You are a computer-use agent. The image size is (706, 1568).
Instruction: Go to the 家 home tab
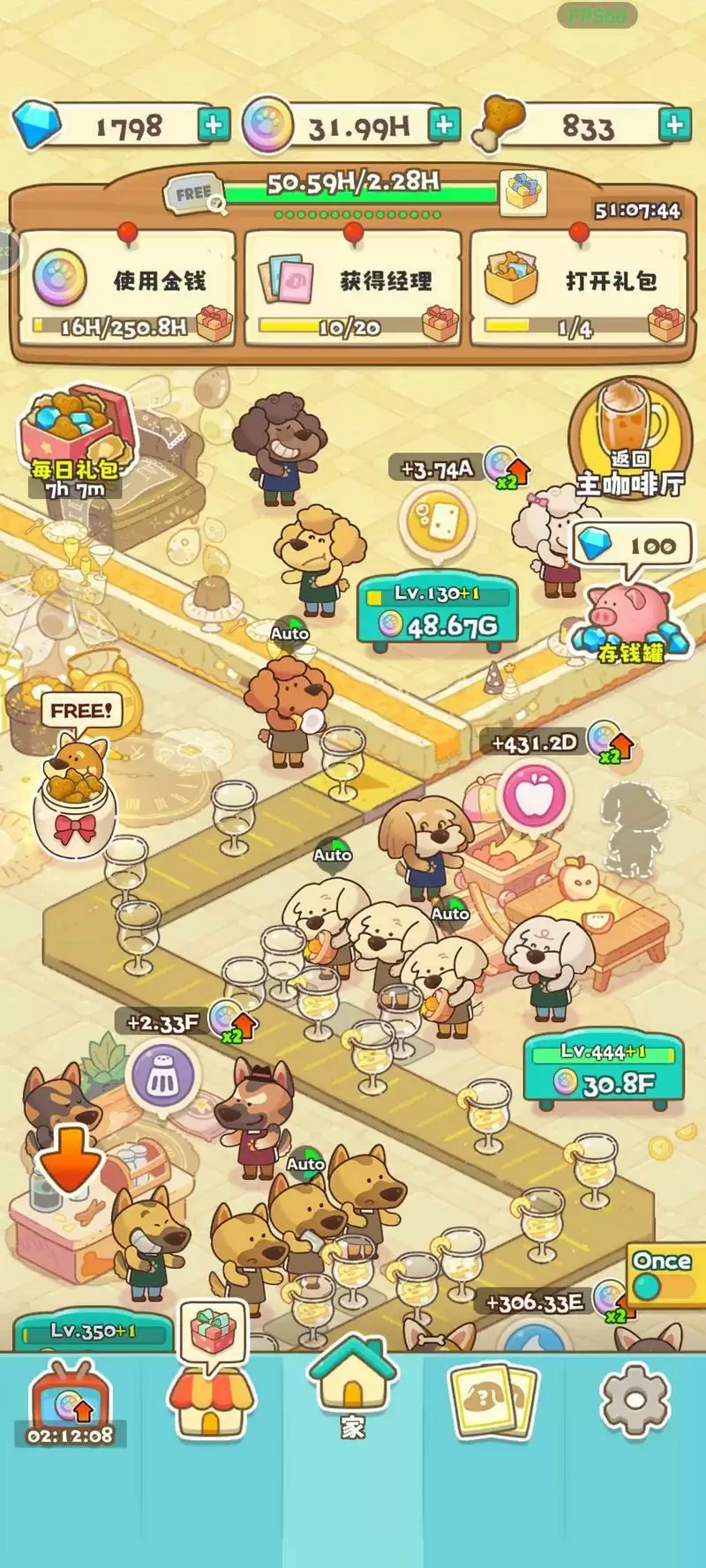(353, 1393)
